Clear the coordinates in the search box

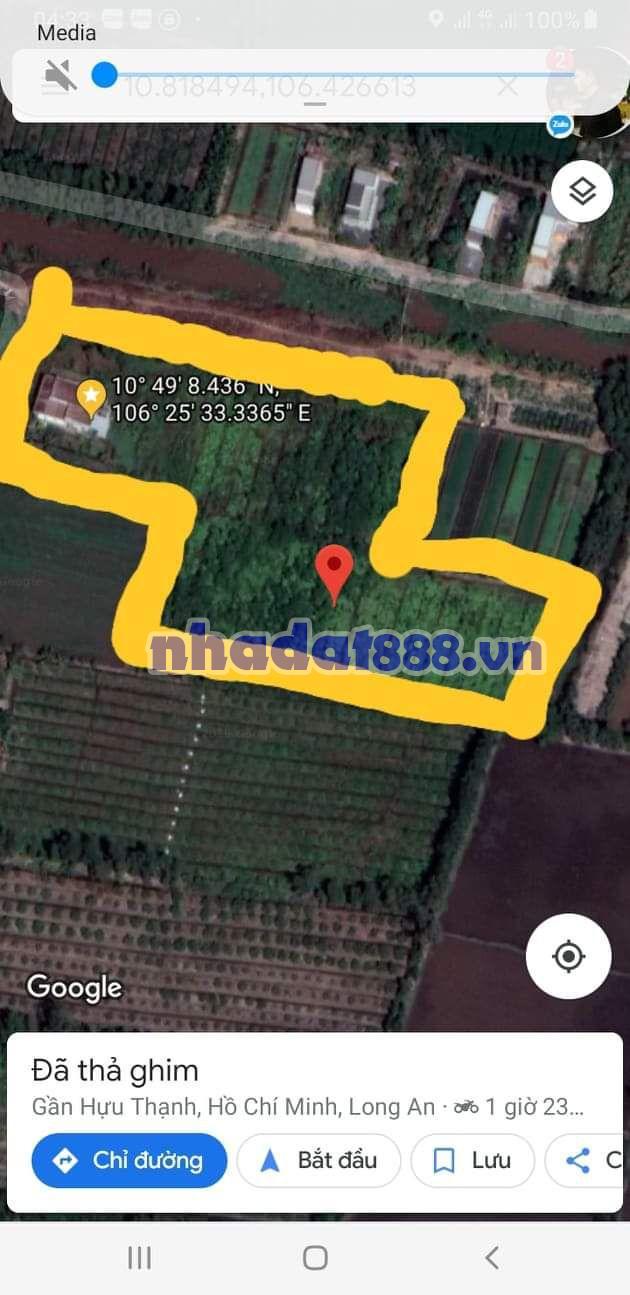coord(507,86)
